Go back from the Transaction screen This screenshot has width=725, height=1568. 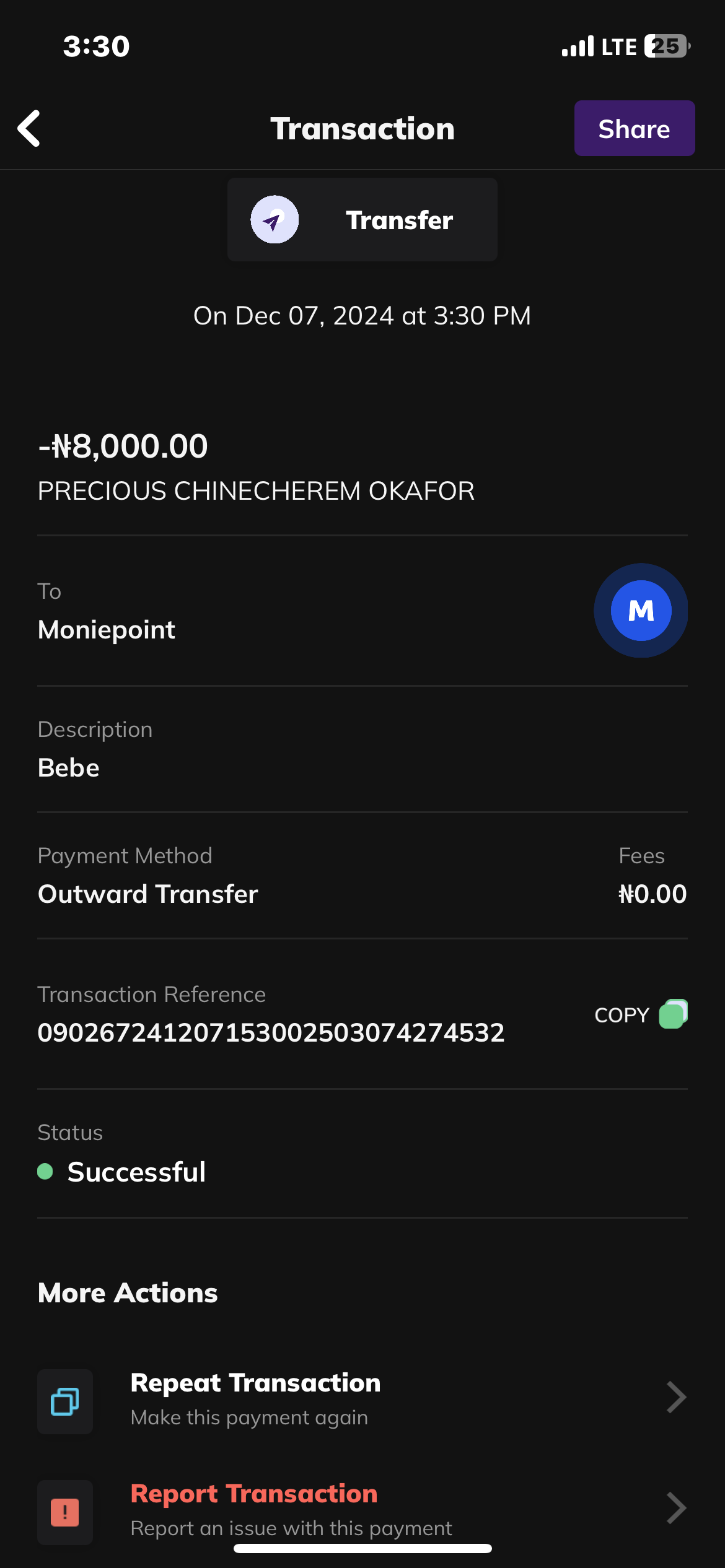coord(29,129)
